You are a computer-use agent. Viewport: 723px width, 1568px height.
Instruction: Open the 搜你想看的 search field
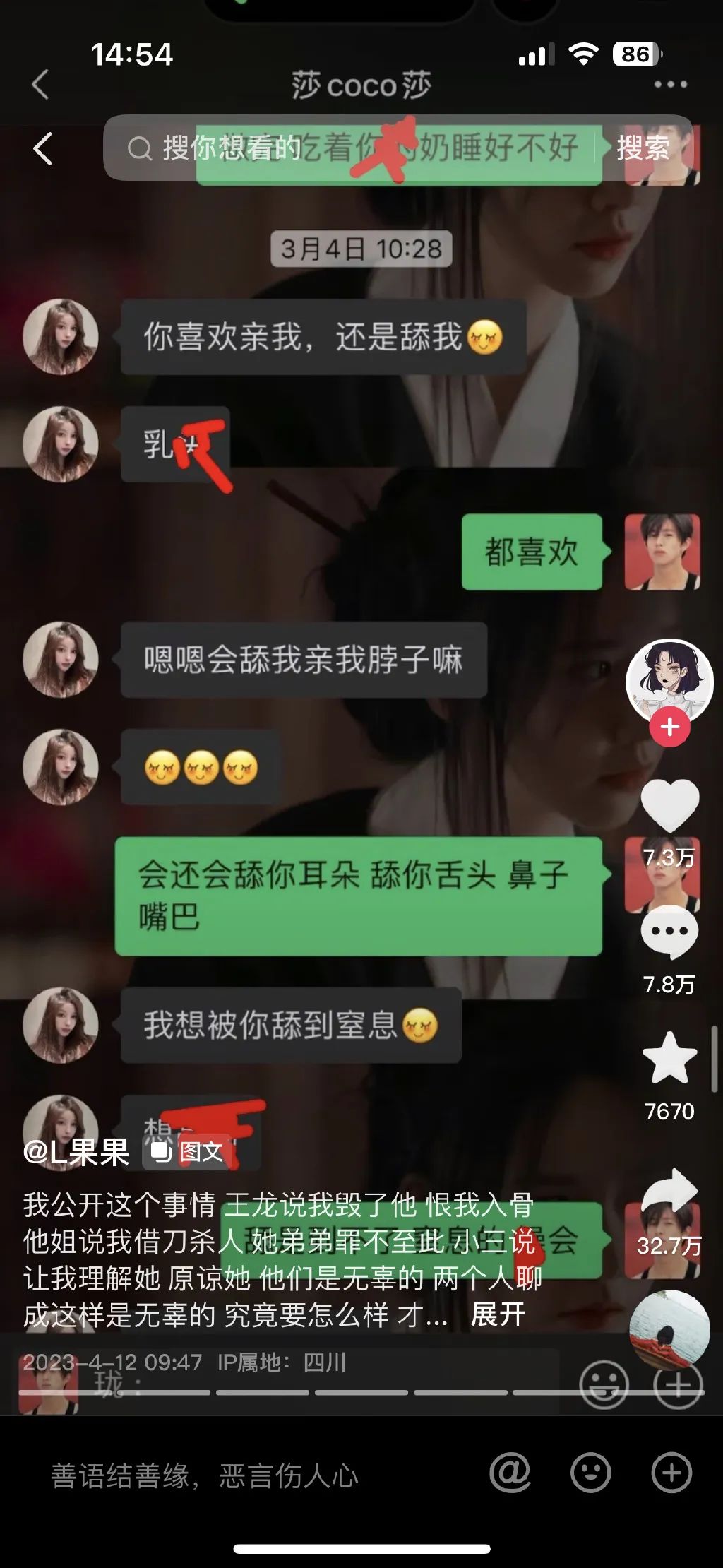353,148
